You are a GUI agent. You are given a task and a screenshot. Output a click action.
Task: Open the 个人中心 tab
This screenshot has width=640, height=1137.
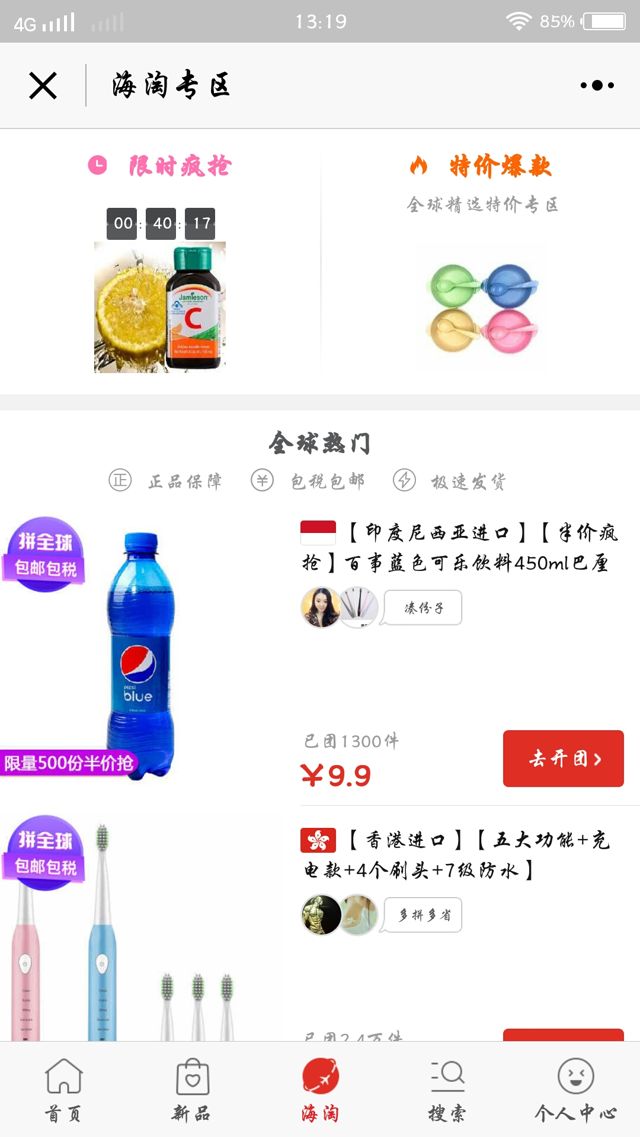point(575,1090)
